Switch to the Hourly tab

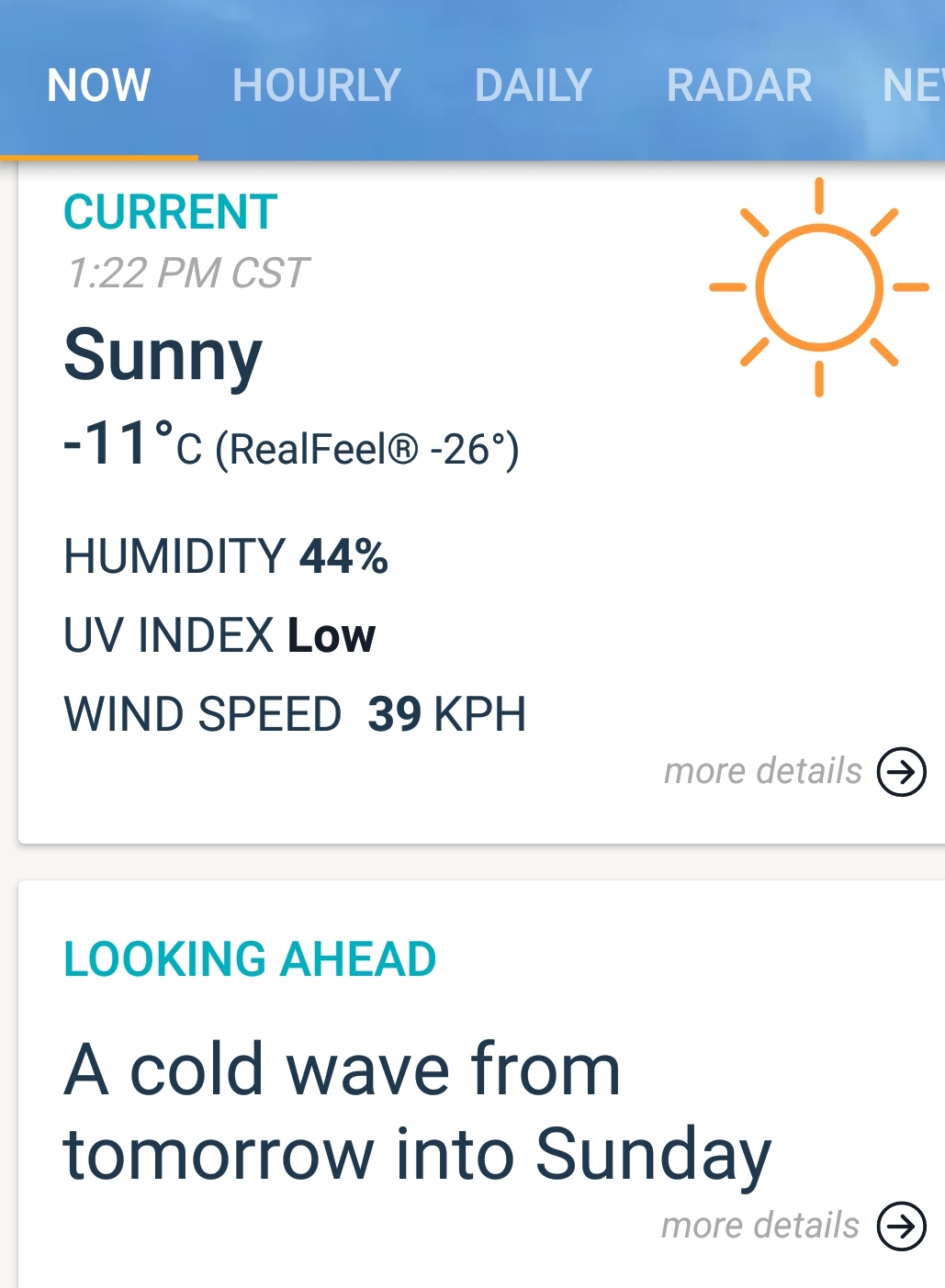[316, 85]
